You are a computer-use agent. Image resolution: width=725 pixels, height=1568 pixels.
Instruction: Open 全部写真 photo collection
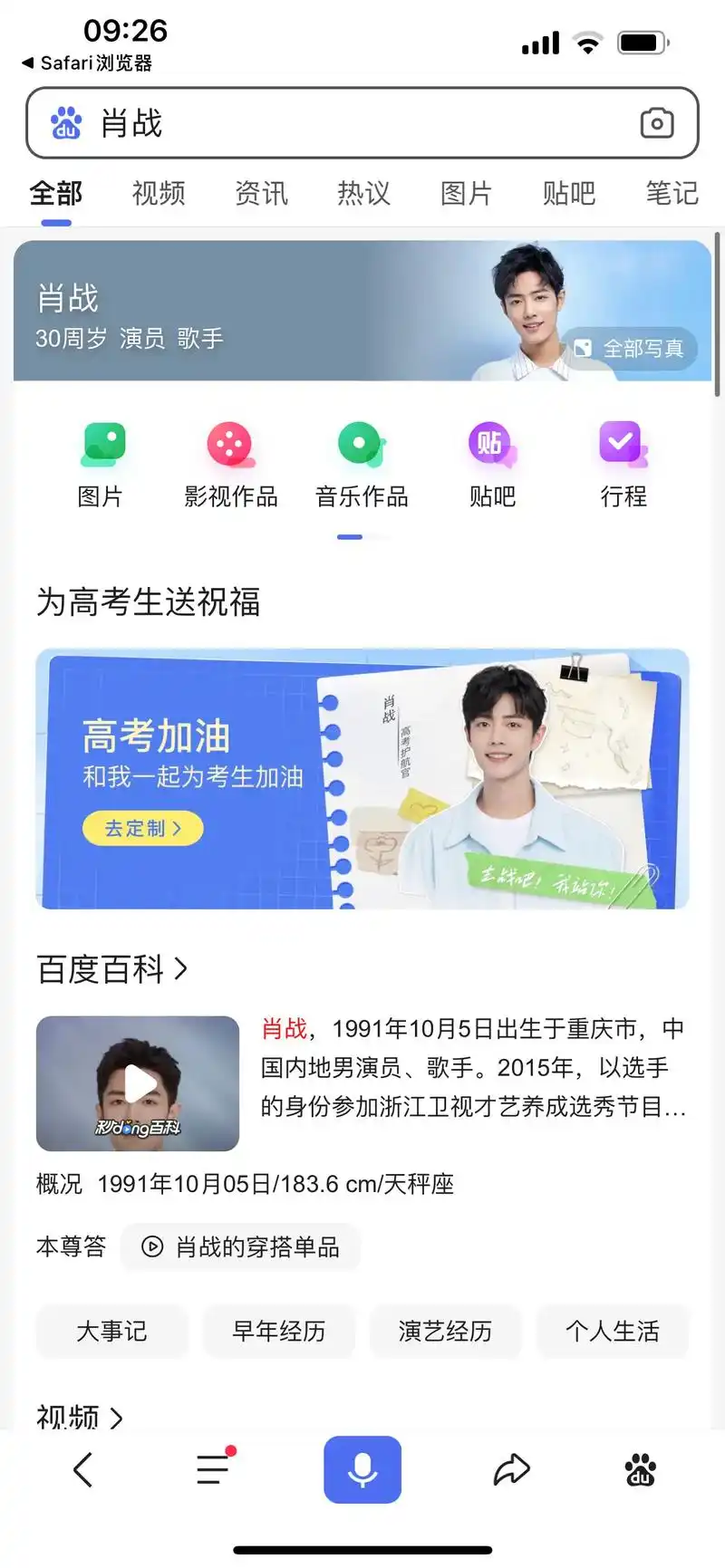pyautogui.click(x=633, y=349)
